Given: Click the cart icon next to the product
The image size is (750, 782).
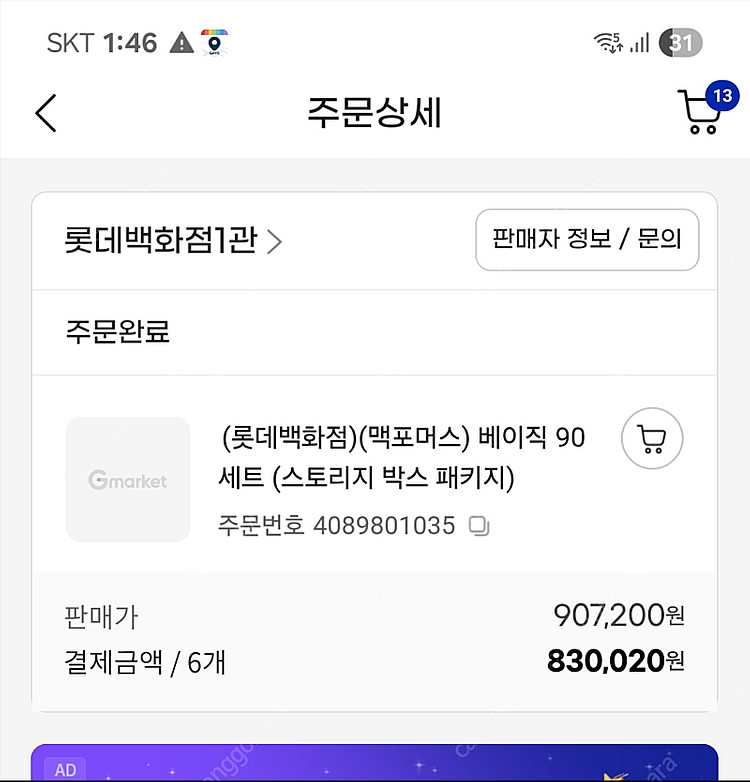Looking at the screenshot, I should [x=652, y=439].
